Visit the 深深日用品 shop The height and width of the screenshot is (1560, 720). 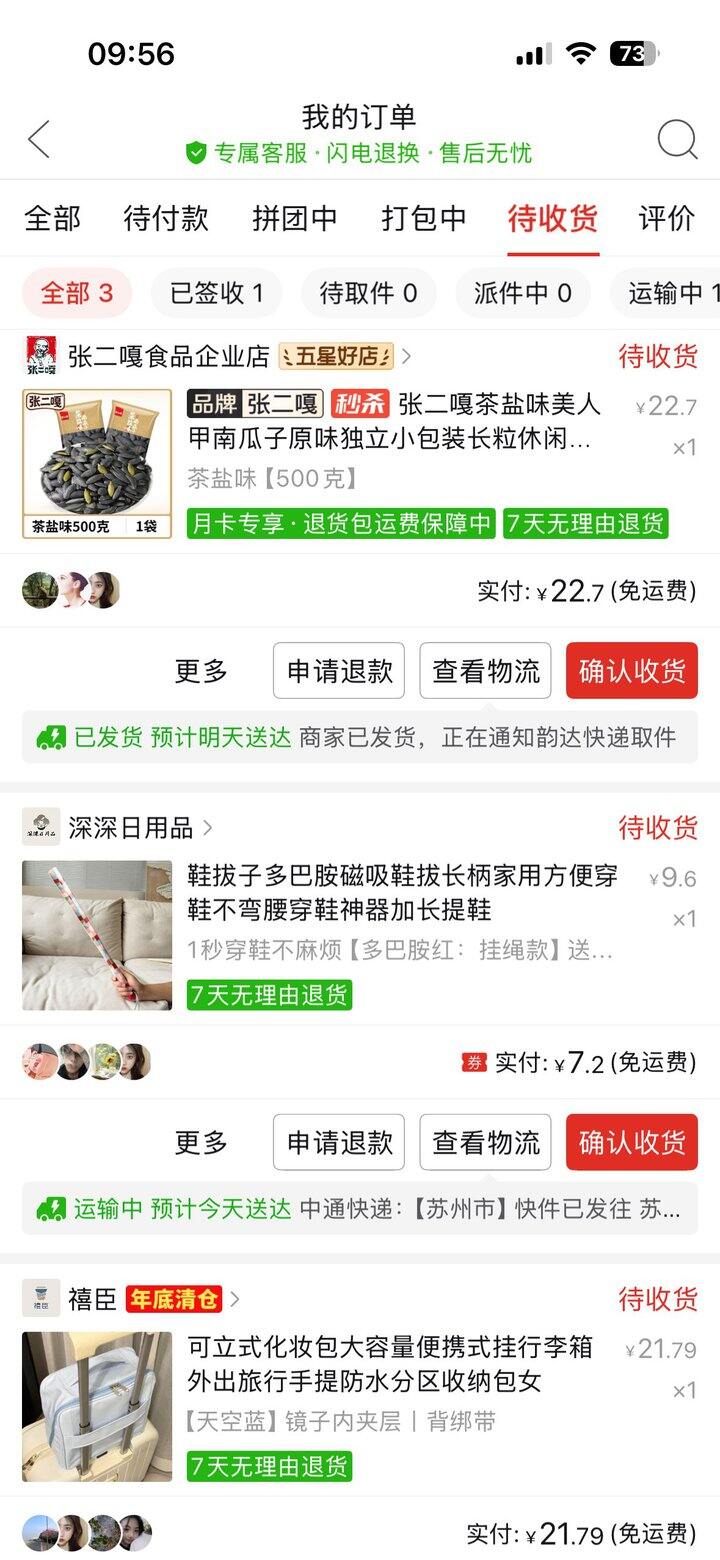130,828
